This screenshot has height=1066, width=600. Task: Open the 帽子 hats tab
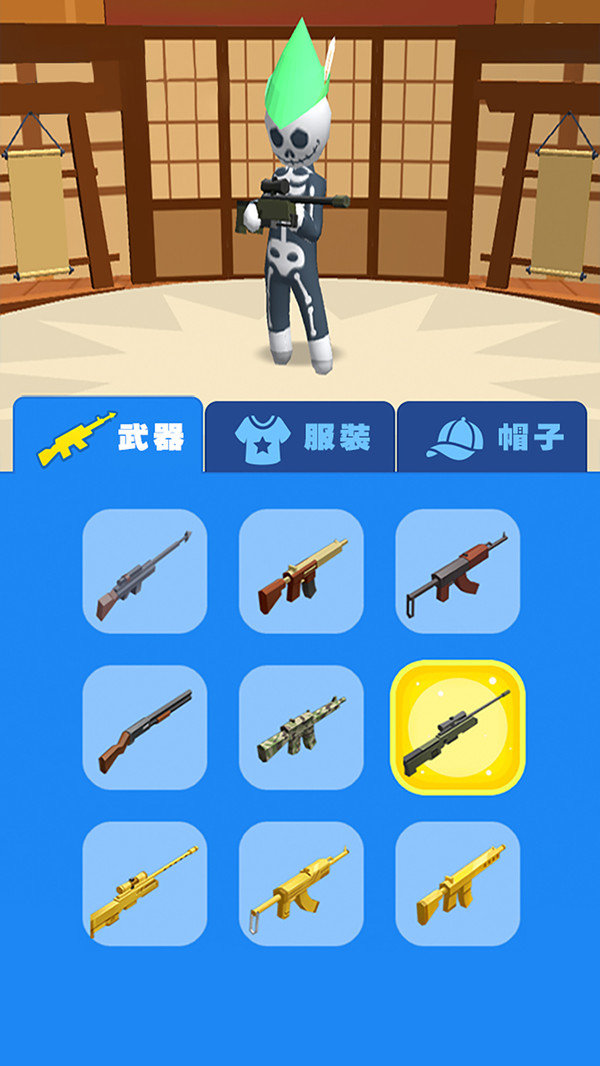[492, 437]
